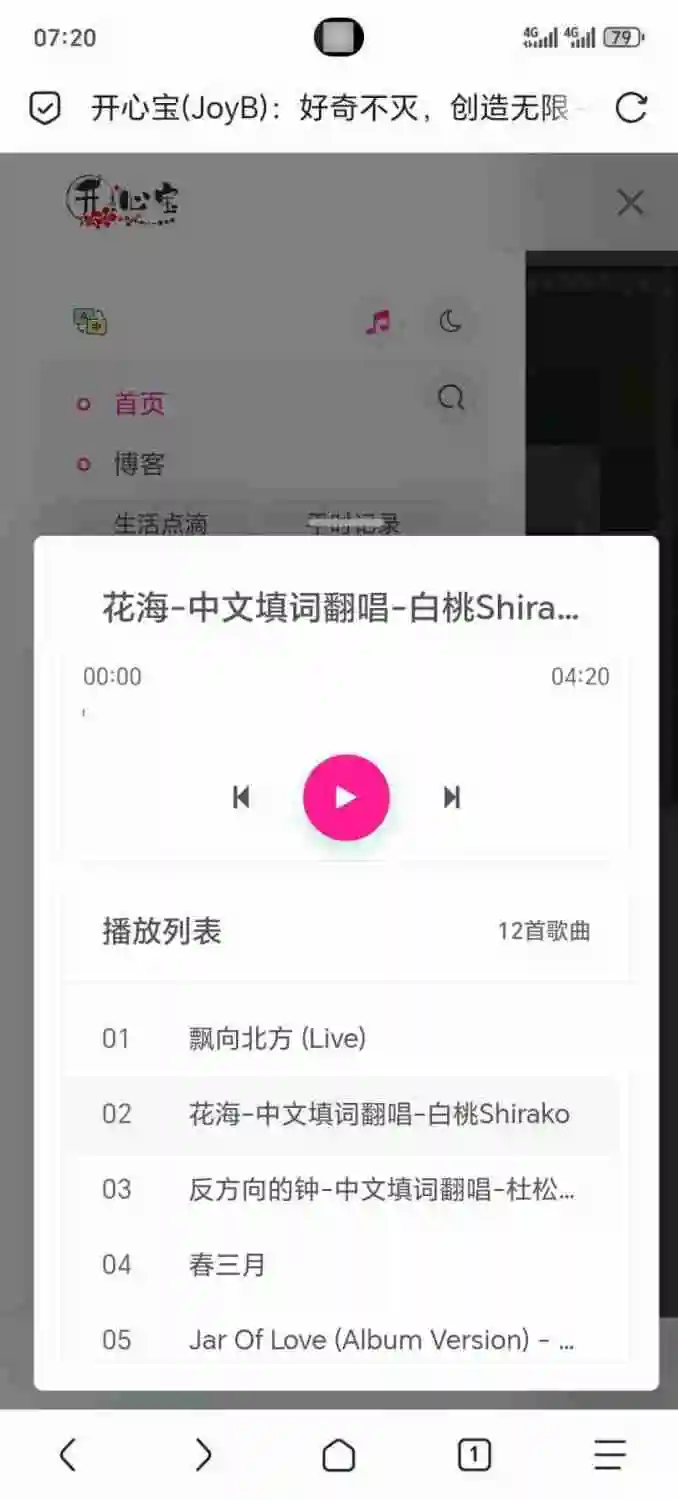The width and height of the screenshot is (678, 1500).
Task: Skip to the previous track
Action: [x=241, y=797]
